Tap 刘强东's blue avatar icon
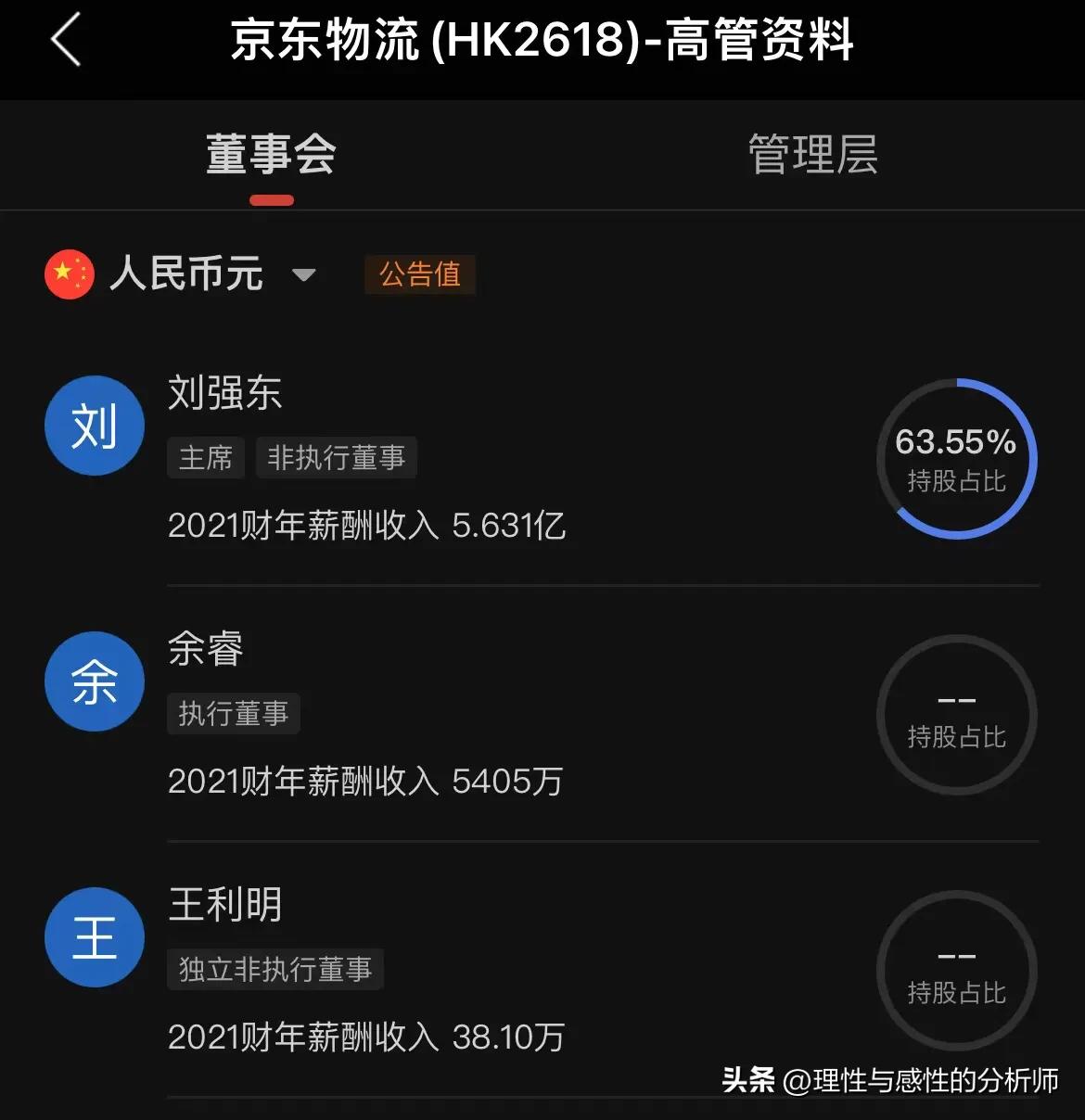The image size is (1085, 1120). coord(94,426)
